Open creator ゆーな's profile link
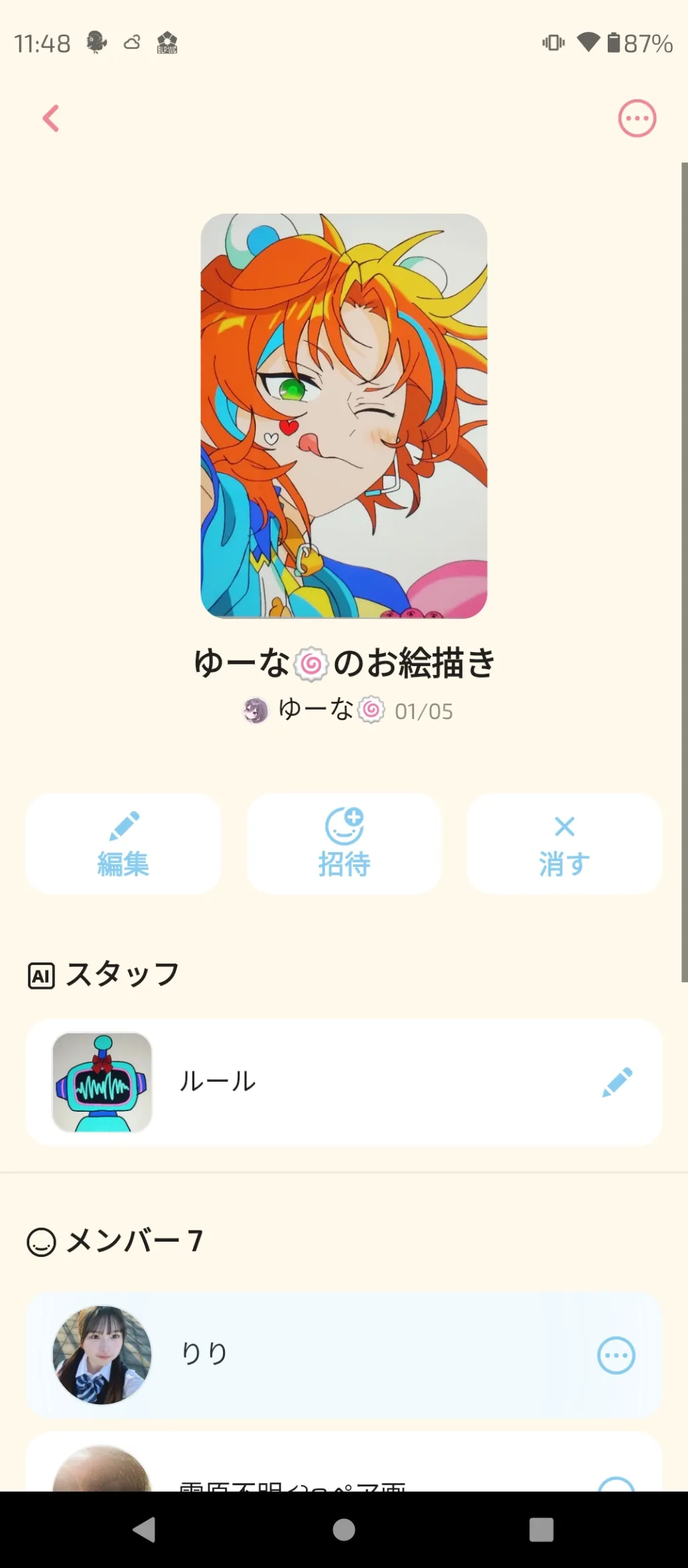Viewport: 688px width, 1568px height. tap(316, 710)
